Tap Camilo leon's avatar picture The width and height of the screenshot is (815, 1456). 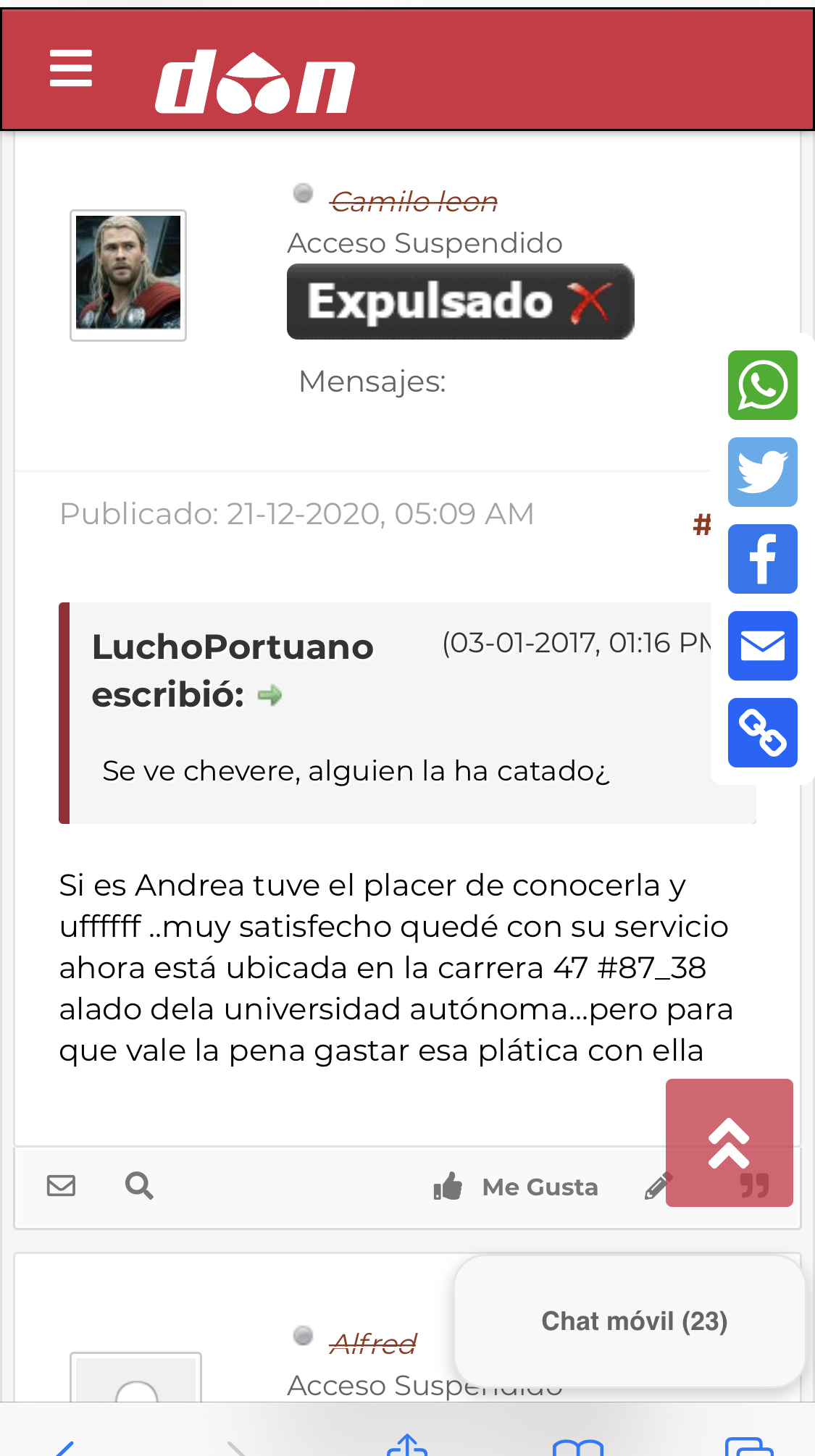(x=128, y=274)
